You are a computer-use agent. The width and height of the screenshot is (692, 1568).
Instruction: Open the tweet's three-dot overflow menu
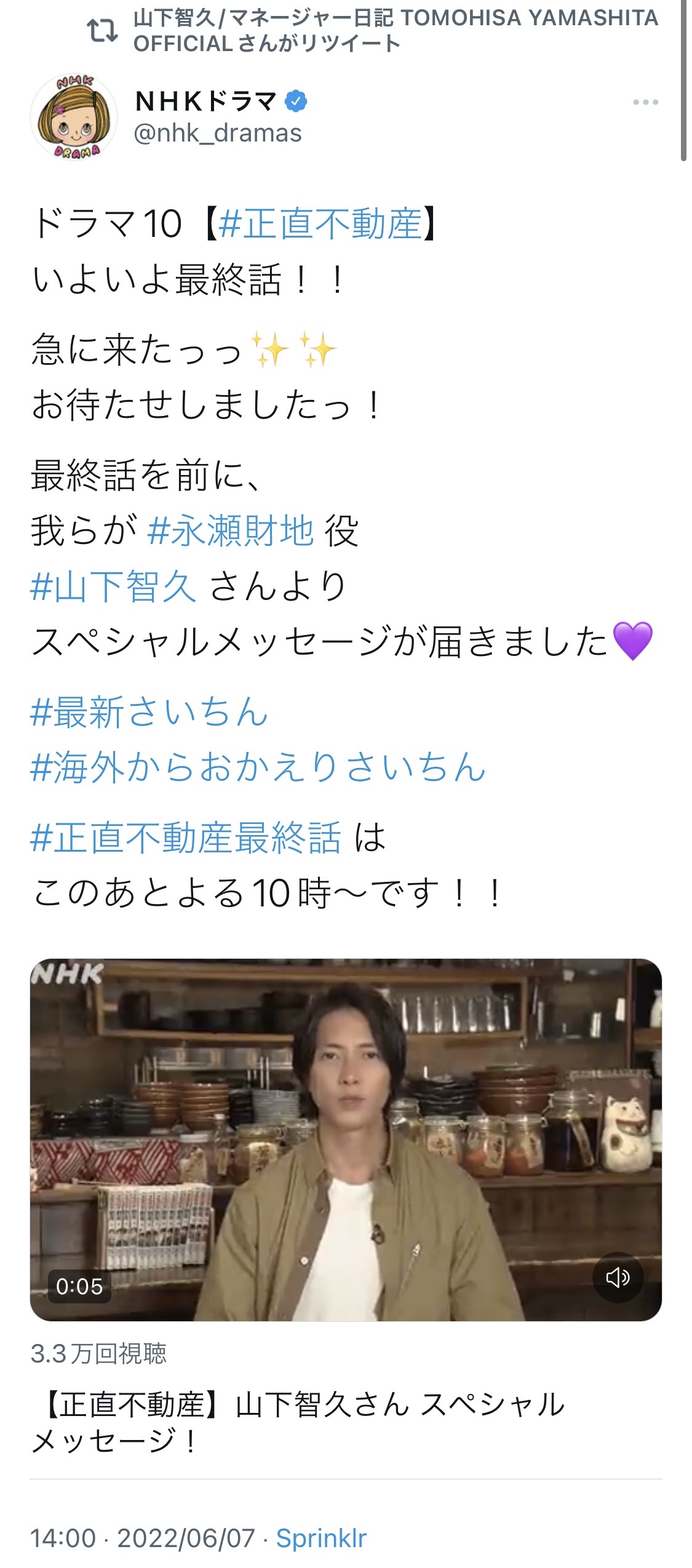645,102
